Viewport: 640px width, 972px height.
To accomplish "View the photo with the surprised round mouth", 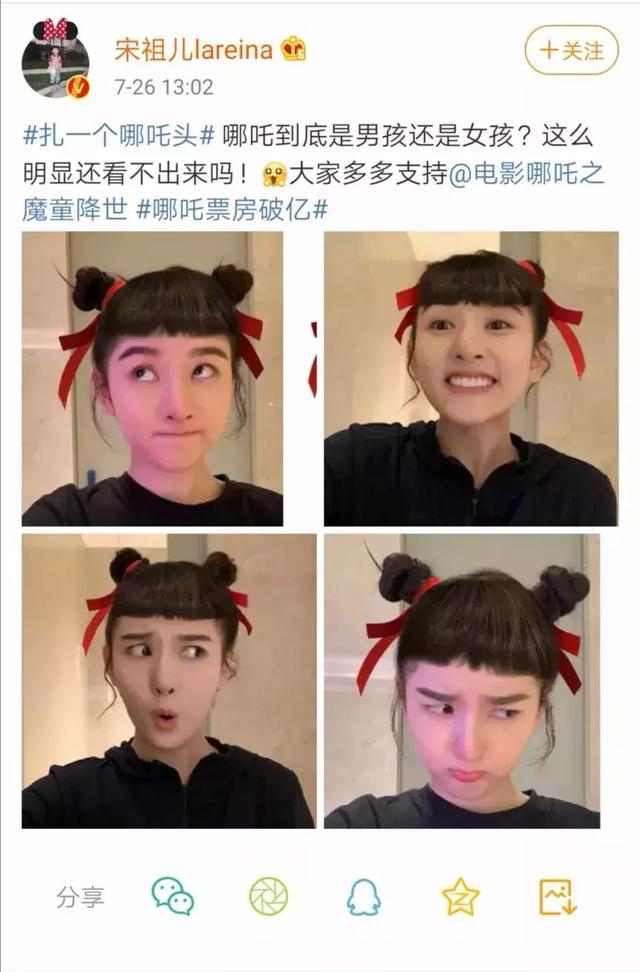I will [x=168, y=680].
